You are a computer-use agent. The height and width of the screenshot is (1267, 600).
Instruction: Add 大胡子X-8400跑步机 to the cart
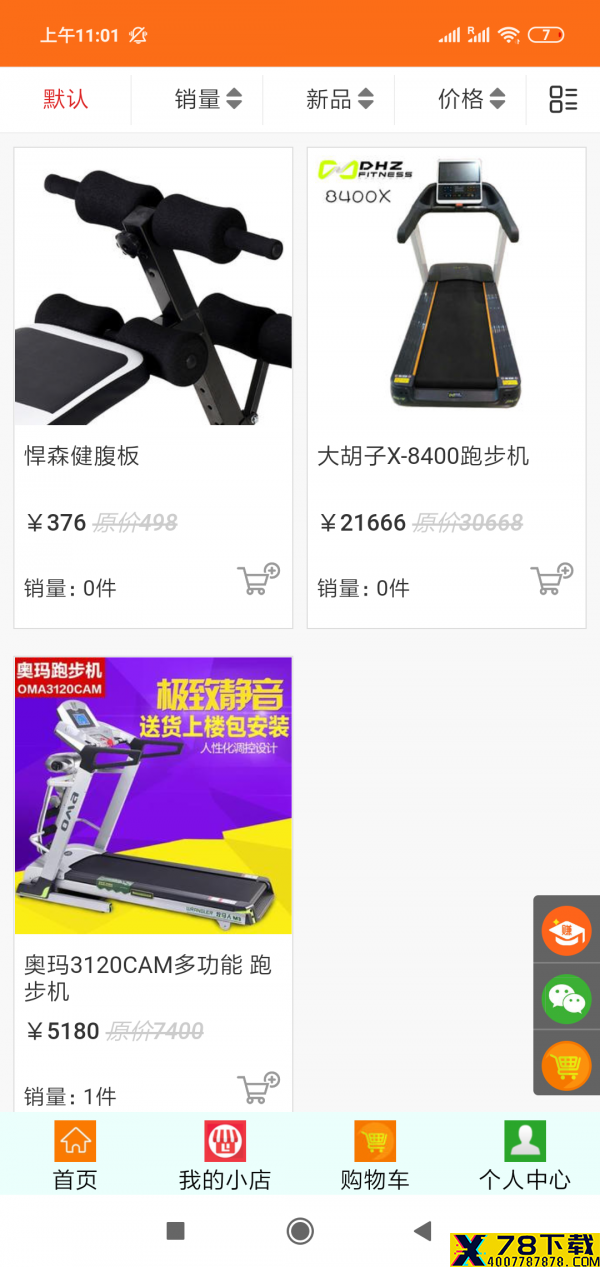551,580
